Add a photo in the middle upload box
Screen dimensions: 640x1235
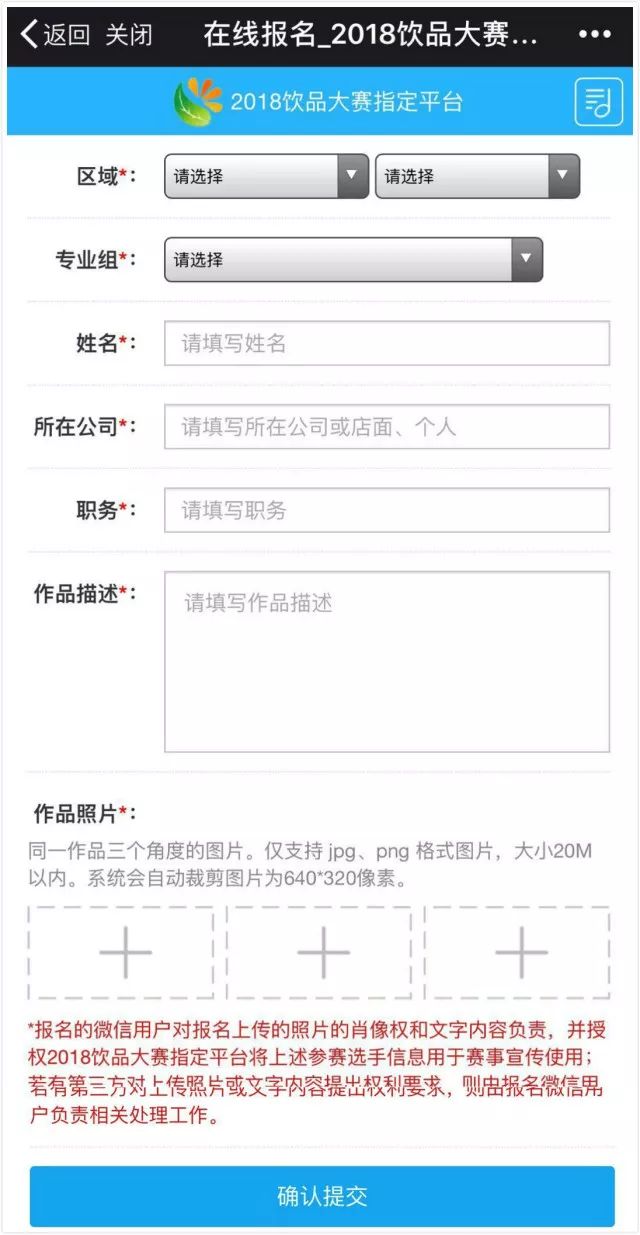coord(320,953)
